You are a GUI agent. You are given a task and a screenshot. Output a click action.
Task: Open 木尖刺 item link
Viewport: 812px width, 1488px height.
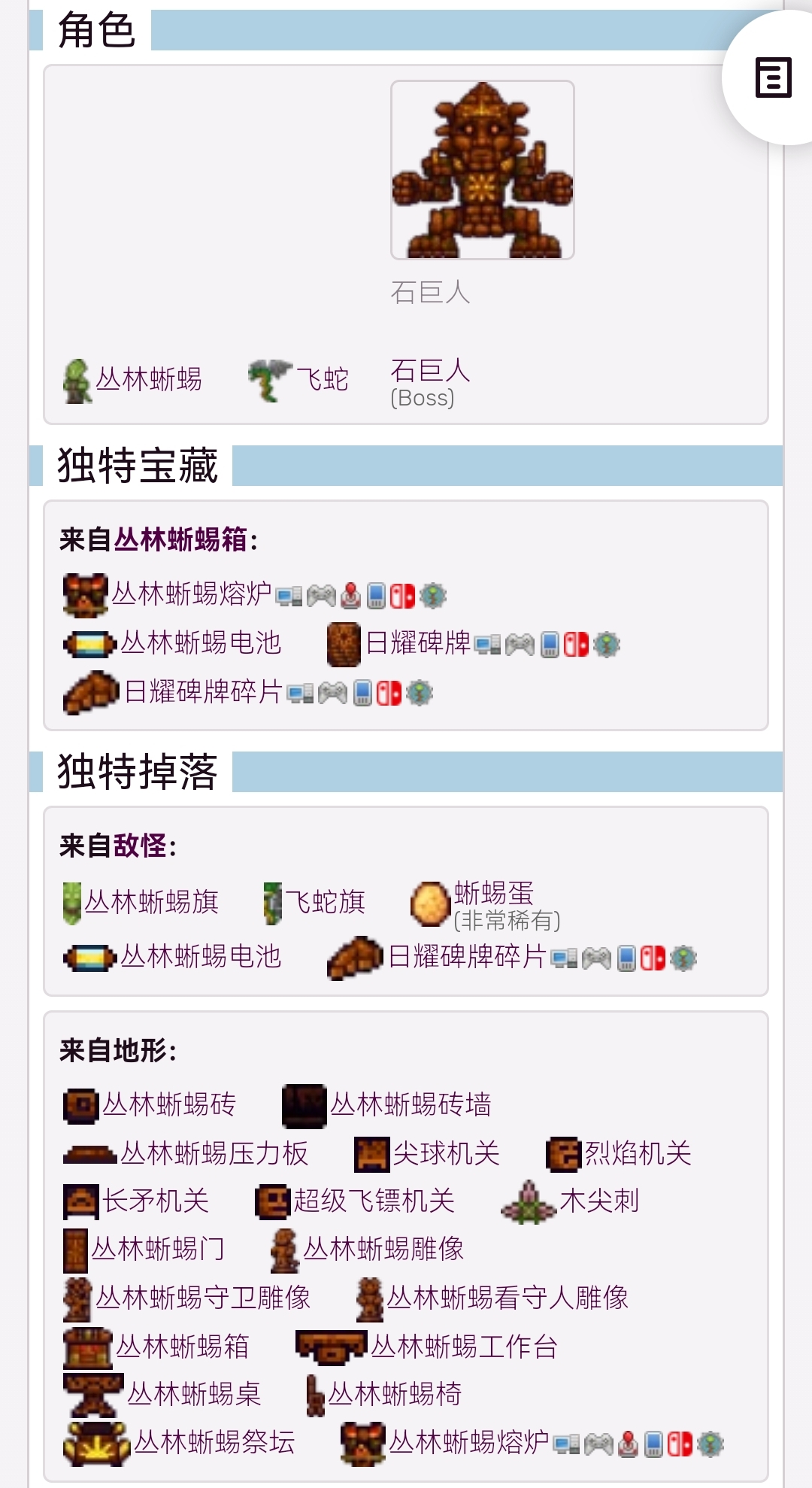pos(598,1201)
